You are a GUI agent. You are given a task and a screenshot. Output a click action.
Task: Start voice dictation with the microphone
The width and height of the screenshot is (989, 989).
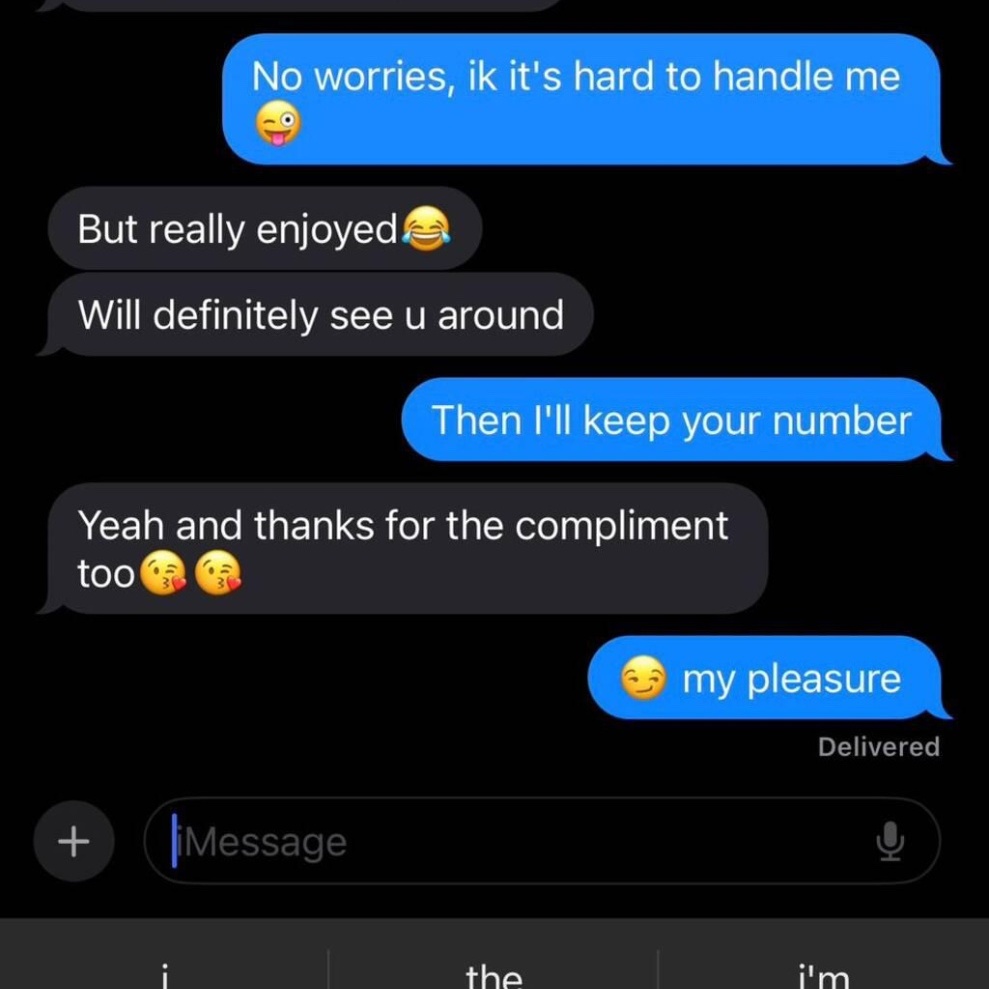point(889,843)
